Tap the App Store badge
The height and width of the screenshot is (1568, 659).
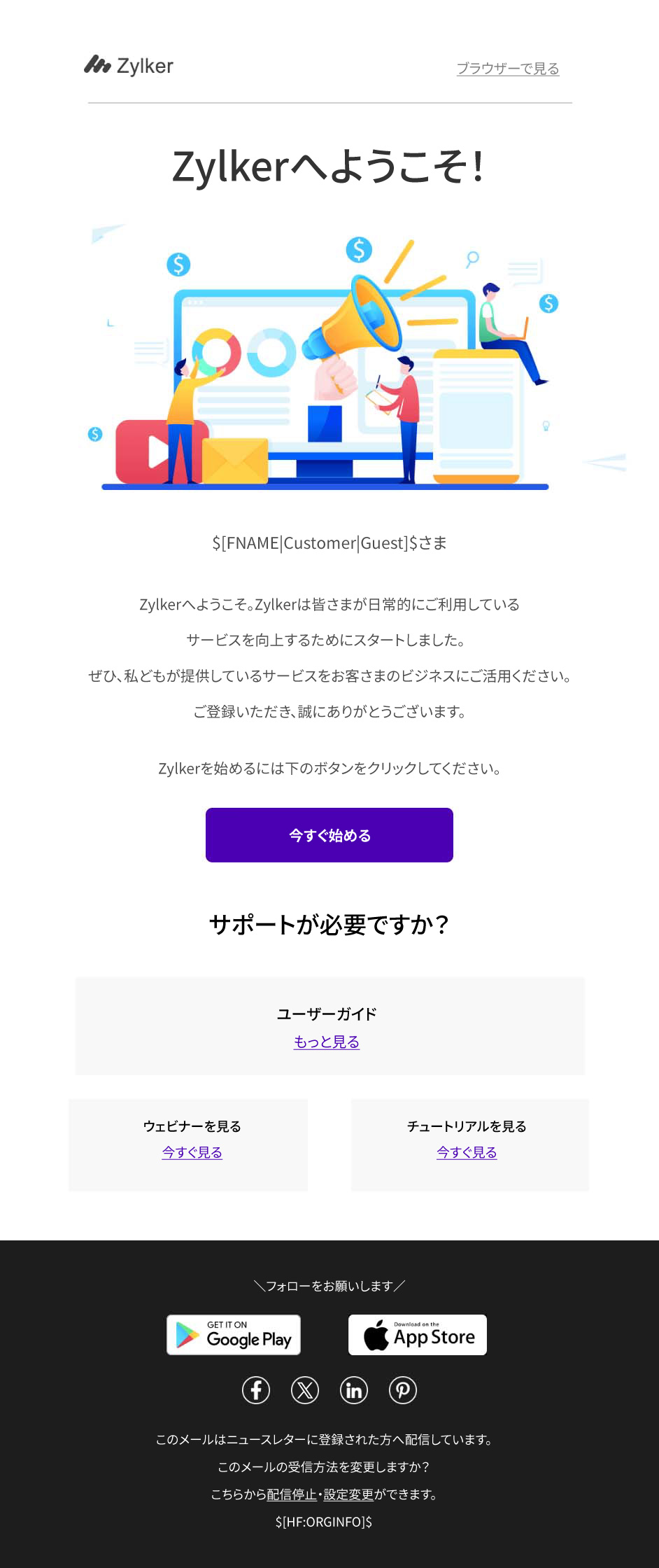click(417, 1335)
